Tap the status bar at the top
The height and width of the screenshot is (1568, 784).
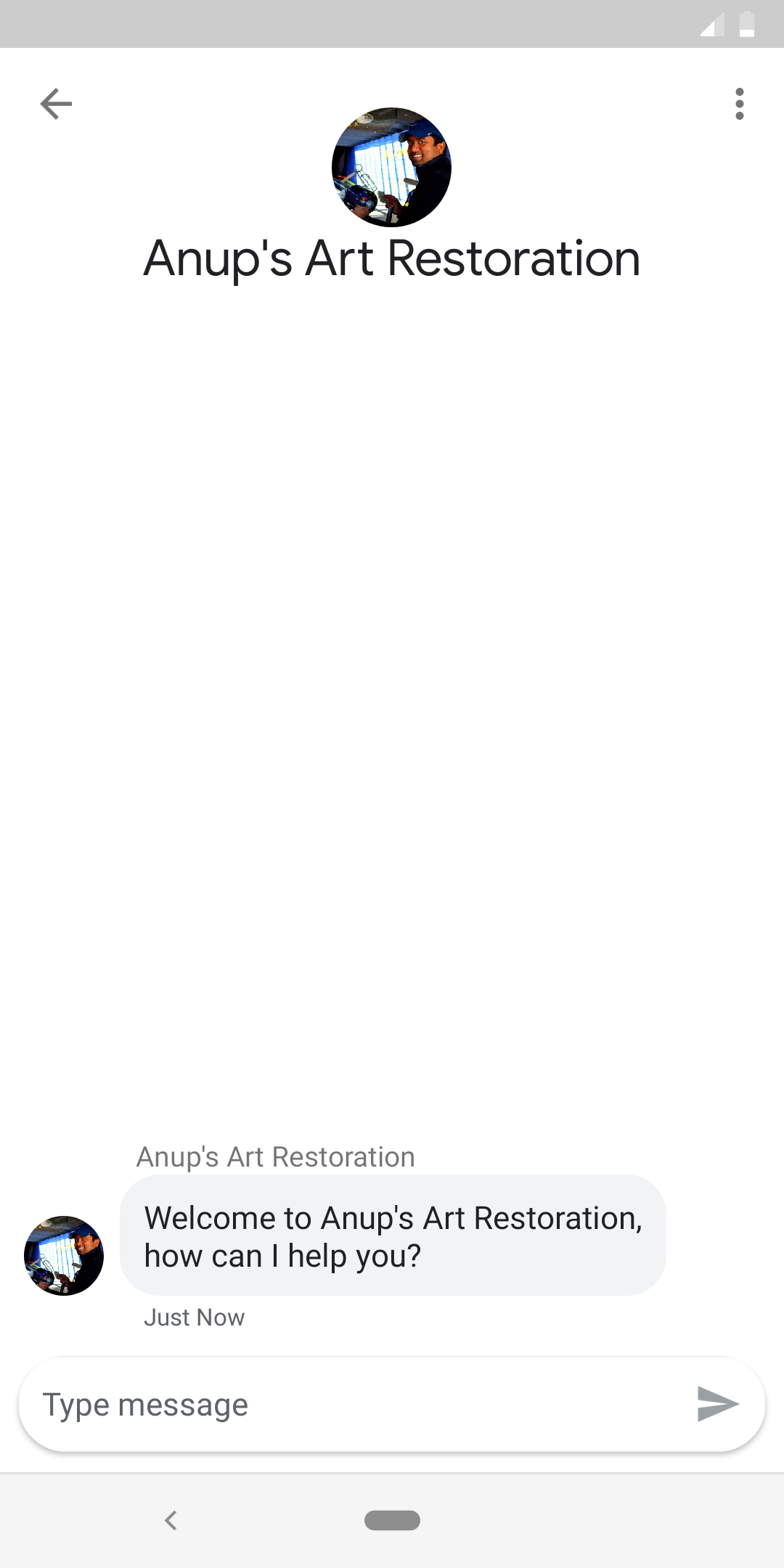[x=392, y=24]
